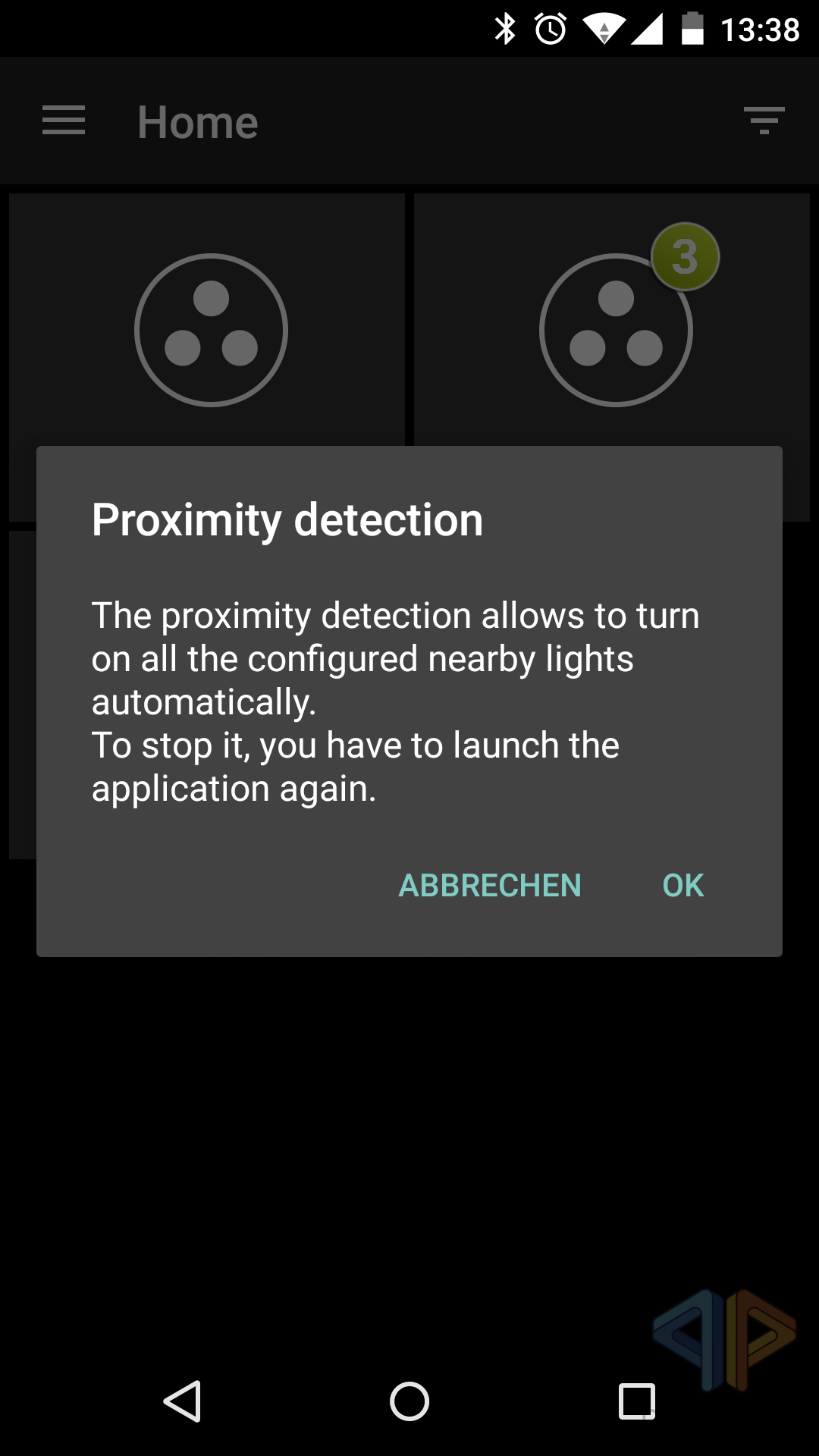Go back using system back button

tap(182, 1401)
